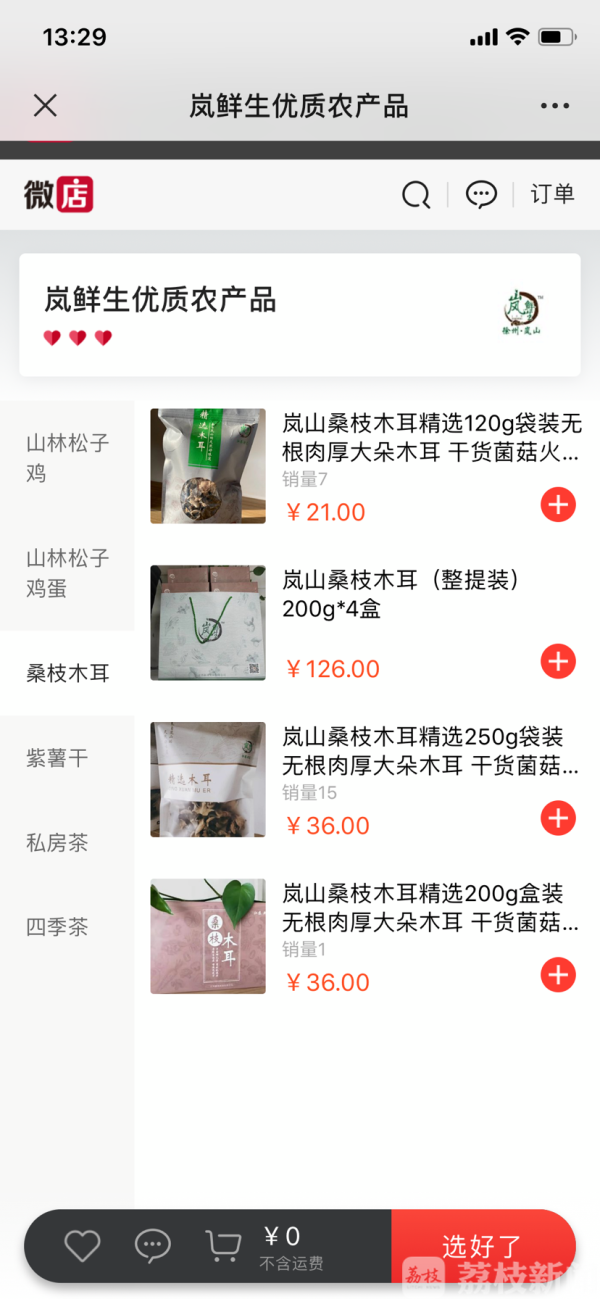Go to the 私房茶 category
The width and height of the screenshot is (600, 1299).
(57, 843)
